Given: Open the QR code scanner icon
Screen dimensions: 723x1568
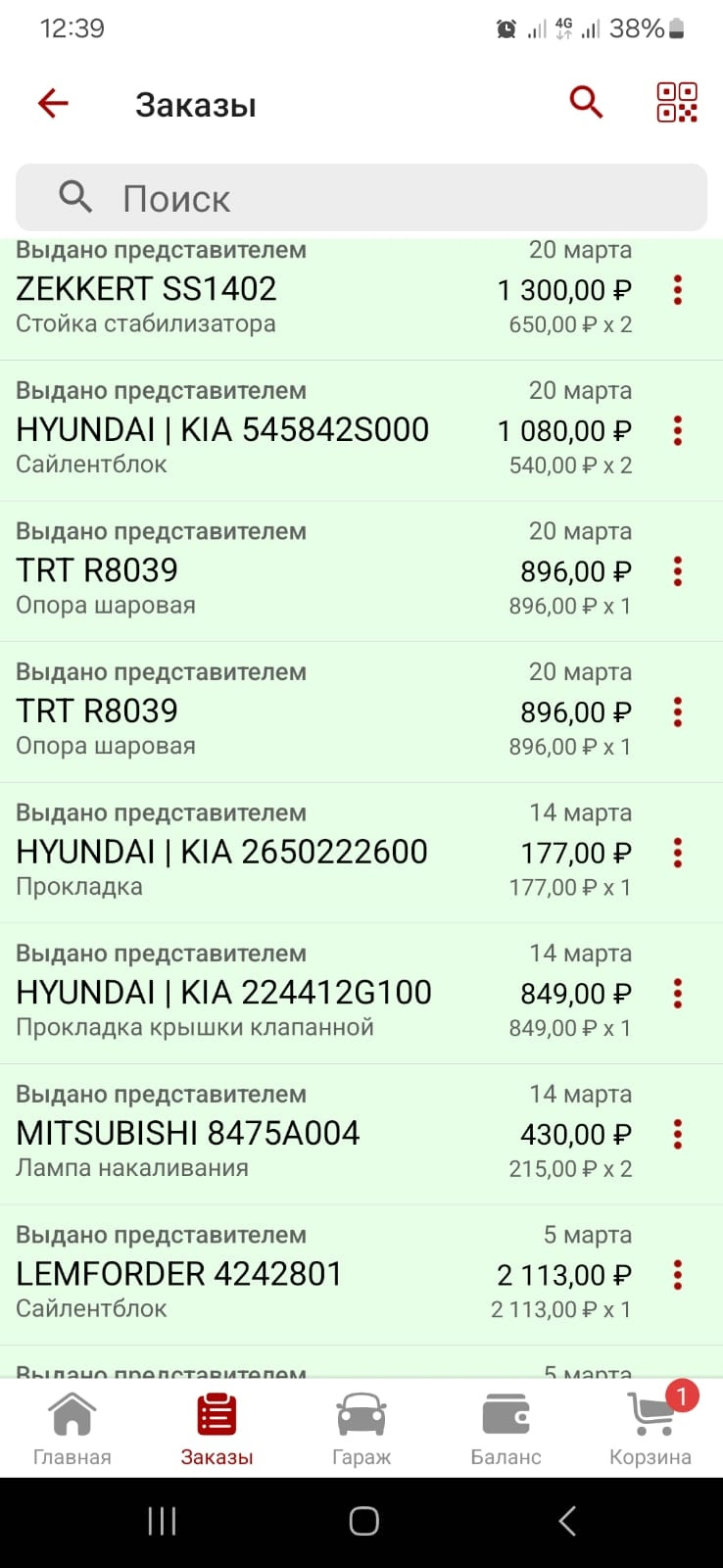Looking at the screenshot, I should tap(676, 102).
